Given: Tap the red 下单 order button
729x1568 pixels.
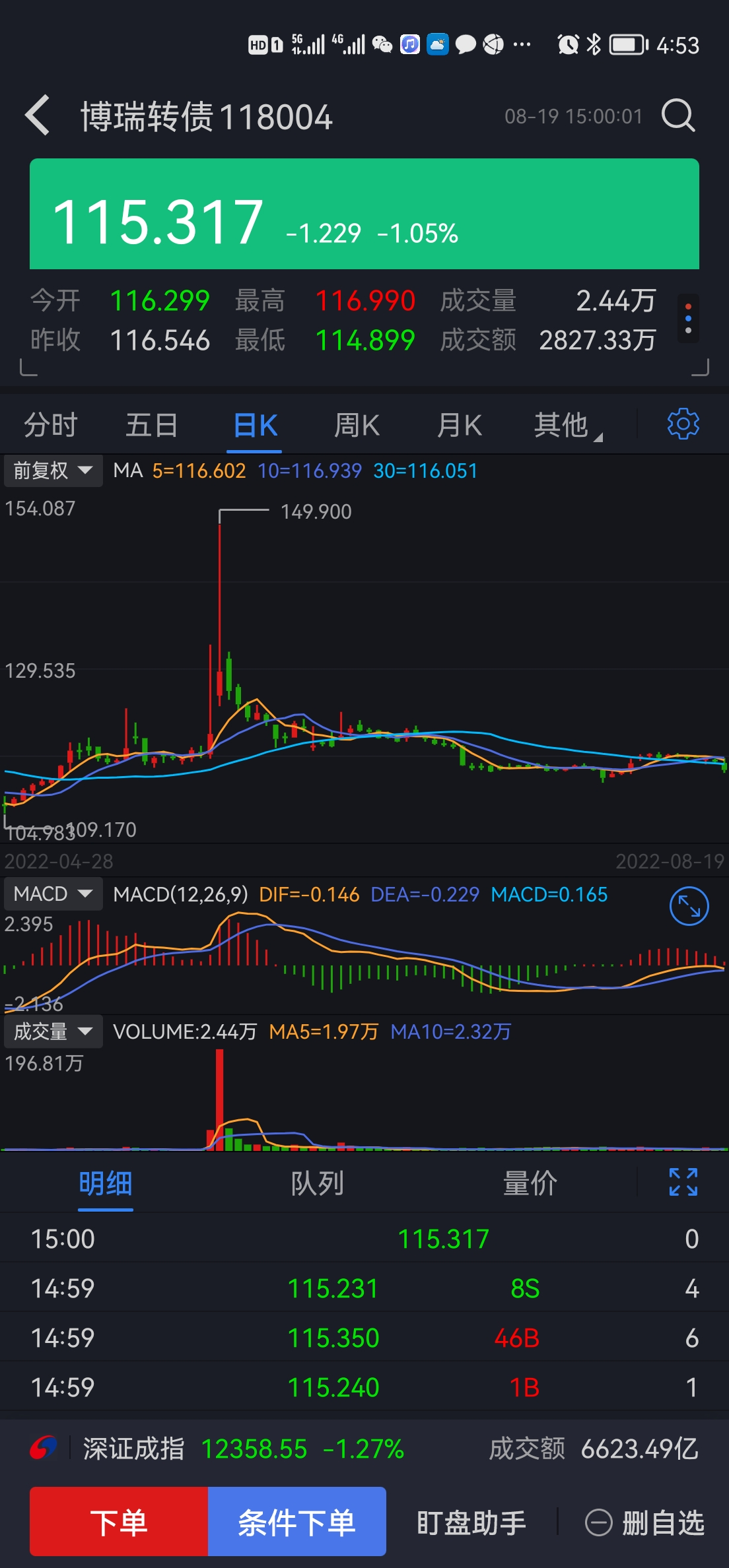Looking at the screenshot, I should [119, 1522].
